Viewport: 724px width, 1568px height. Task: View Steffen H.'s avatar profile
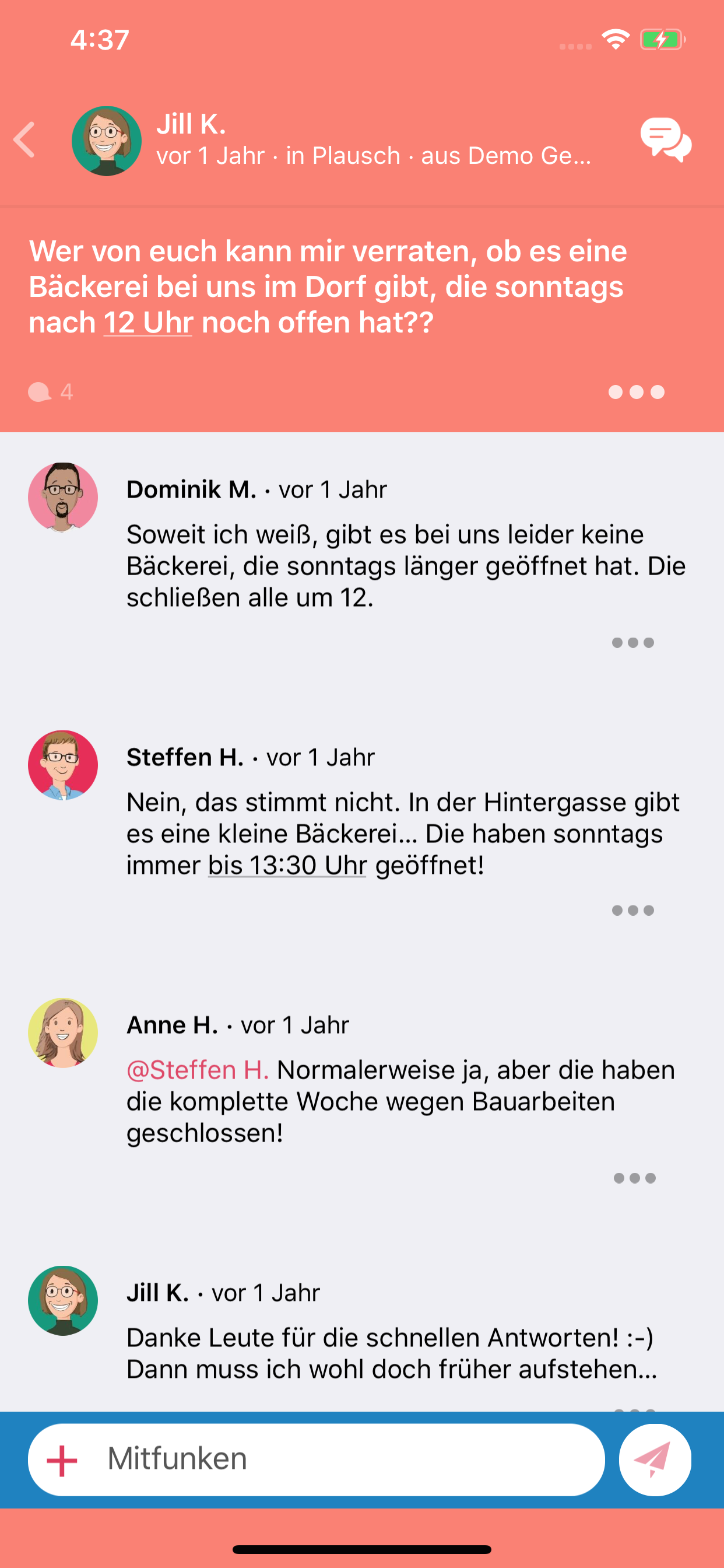point(63,765)
